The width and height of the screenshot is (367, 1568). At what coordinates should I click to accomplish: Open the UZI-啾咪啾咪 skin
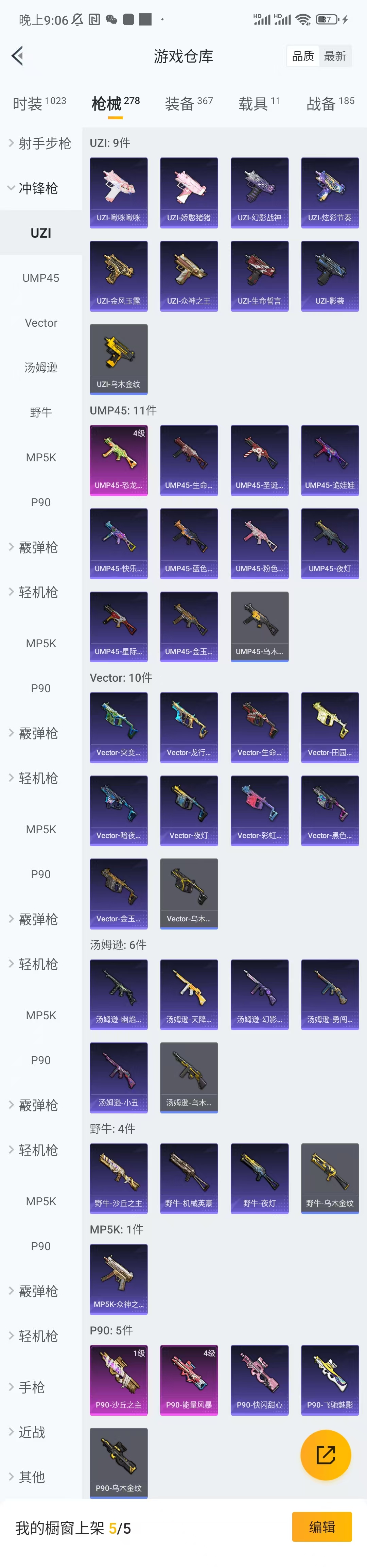tap(119, 192)
